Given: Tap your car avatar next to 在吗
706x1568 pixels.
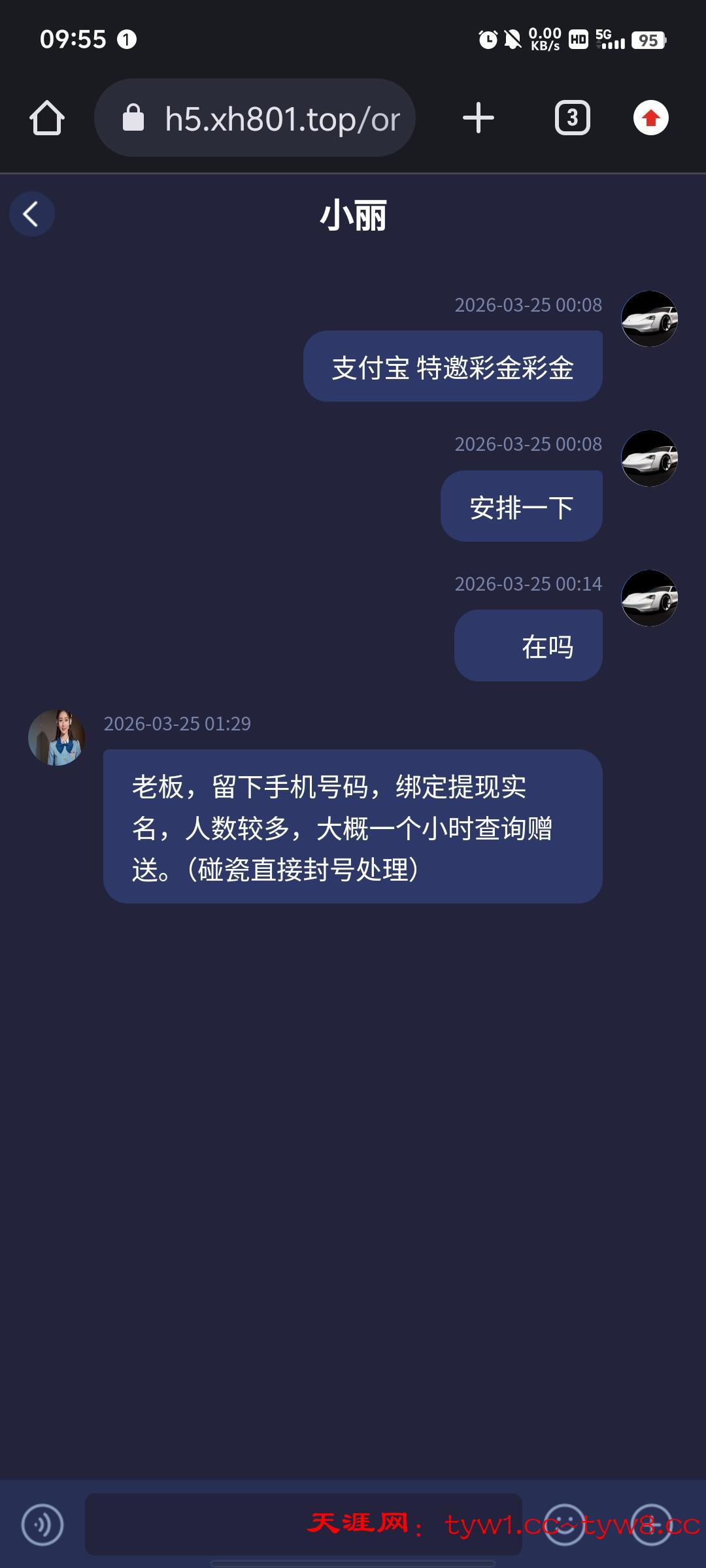Looking at the screenshot, I should (649, 597).
